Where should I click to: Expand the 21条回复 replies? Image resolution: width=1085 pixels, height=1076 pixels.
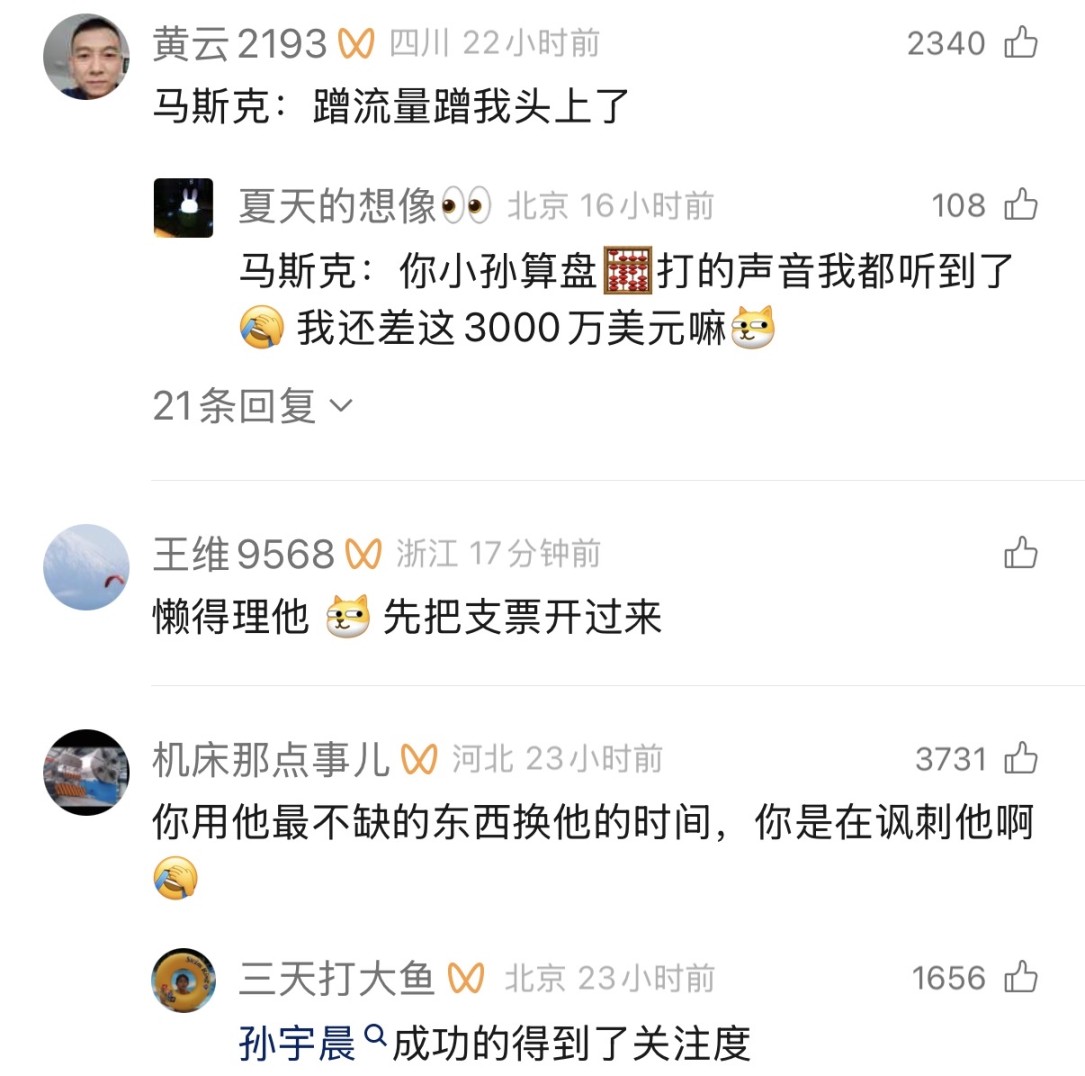coord(252,407)
